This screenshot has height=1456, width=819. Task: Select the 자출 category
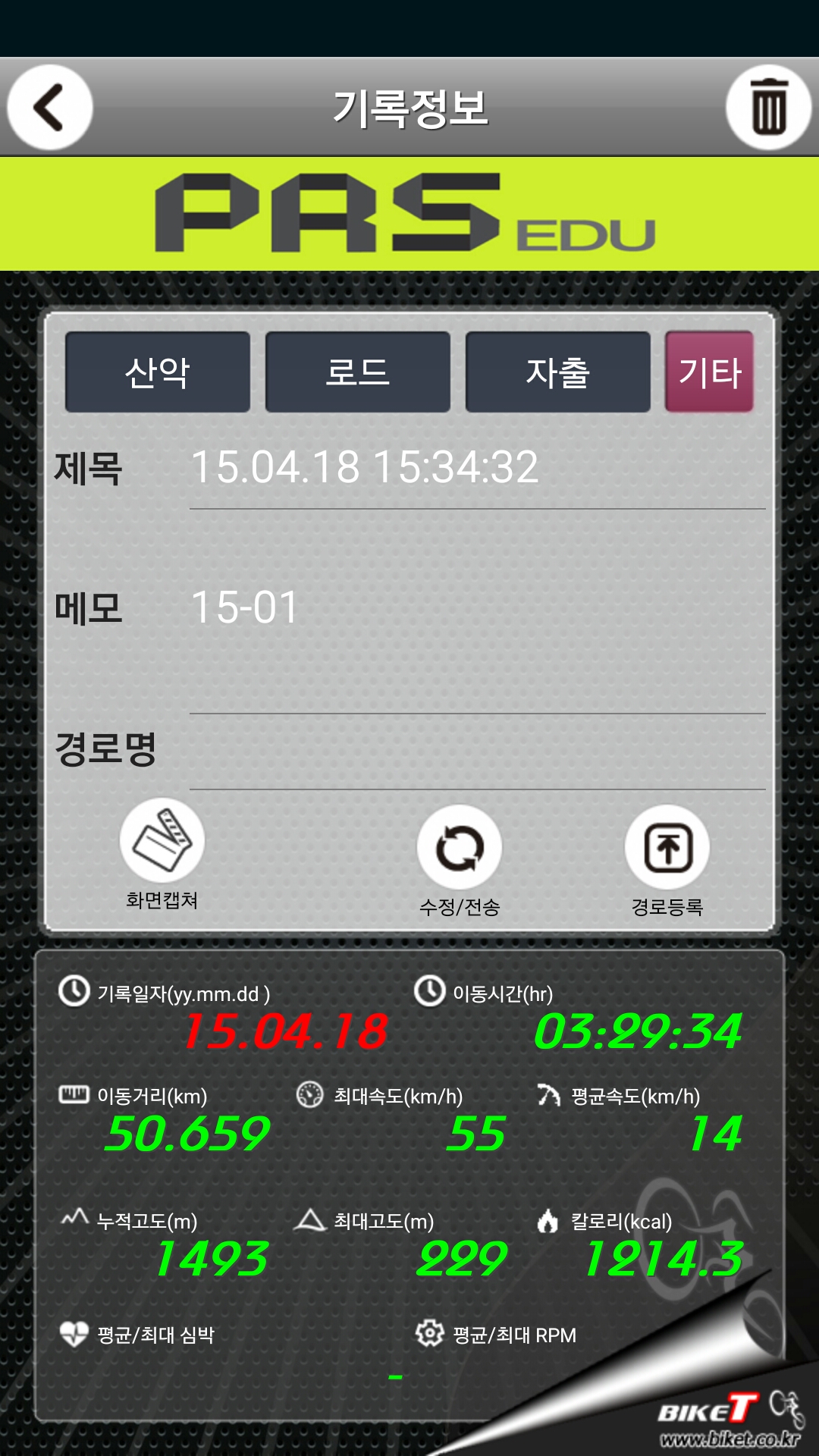click(557, 372)
